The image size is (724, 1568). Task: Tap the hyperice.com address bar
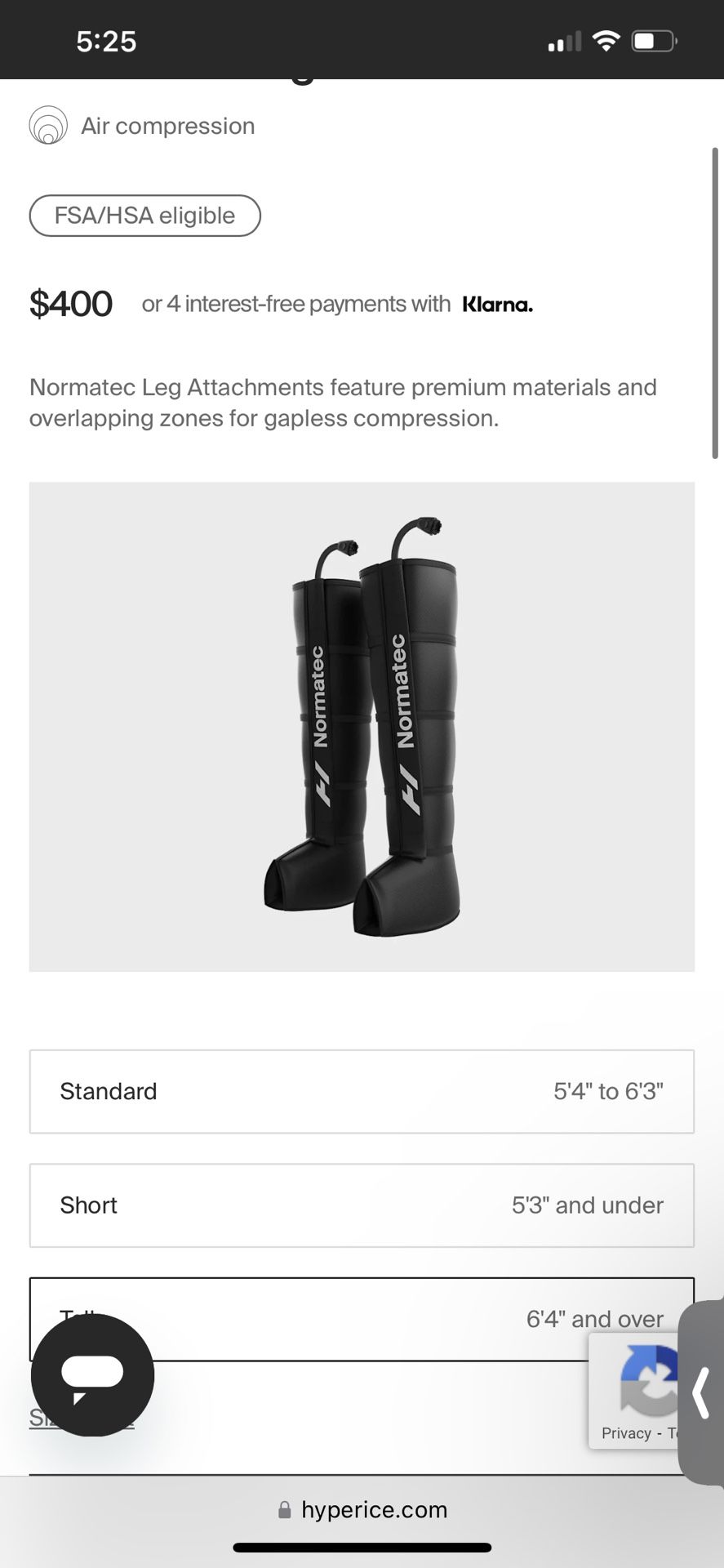[363, 1510]
